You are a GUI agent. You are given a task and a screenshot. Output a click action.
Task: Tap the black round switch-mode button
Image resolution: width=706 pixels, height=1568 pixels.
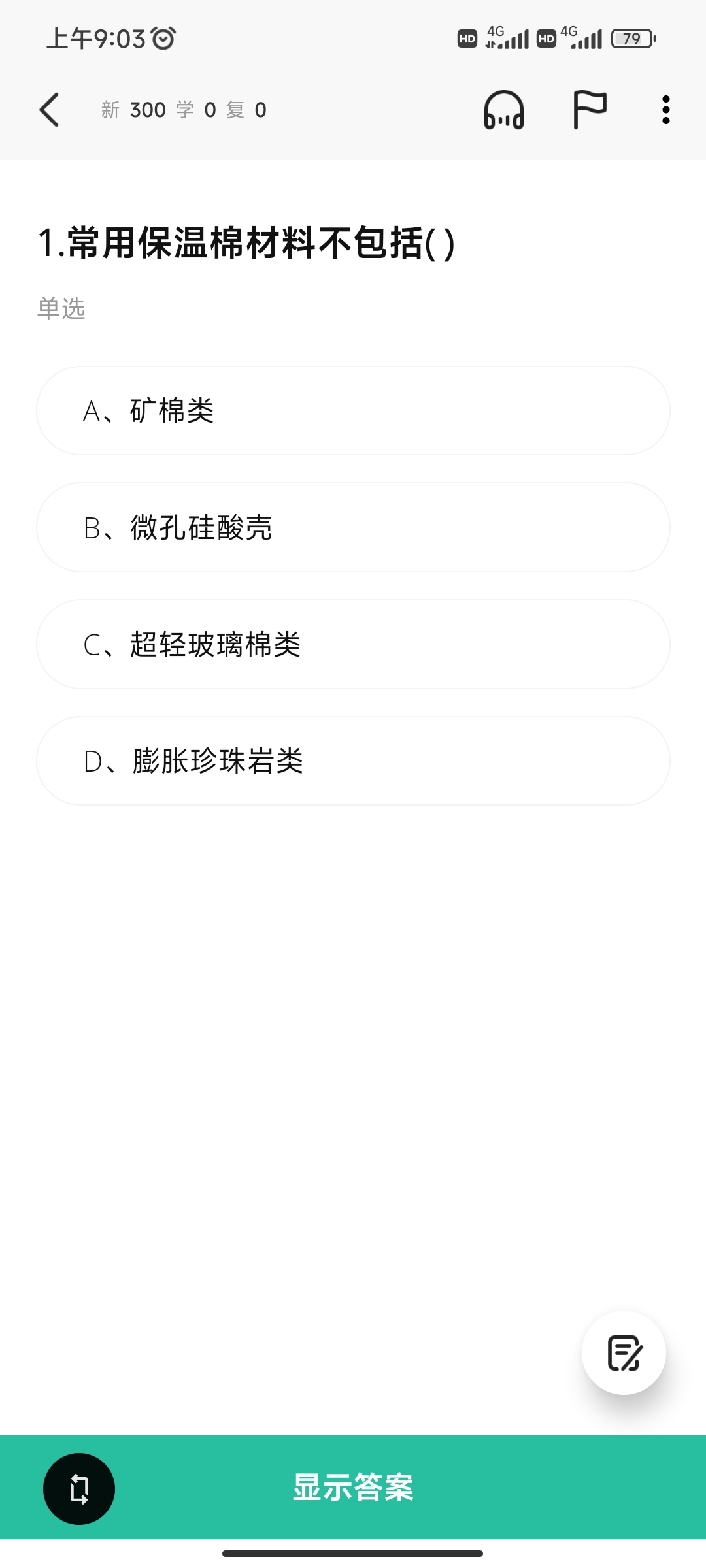pyautogui.click(x=79, y=1489)
